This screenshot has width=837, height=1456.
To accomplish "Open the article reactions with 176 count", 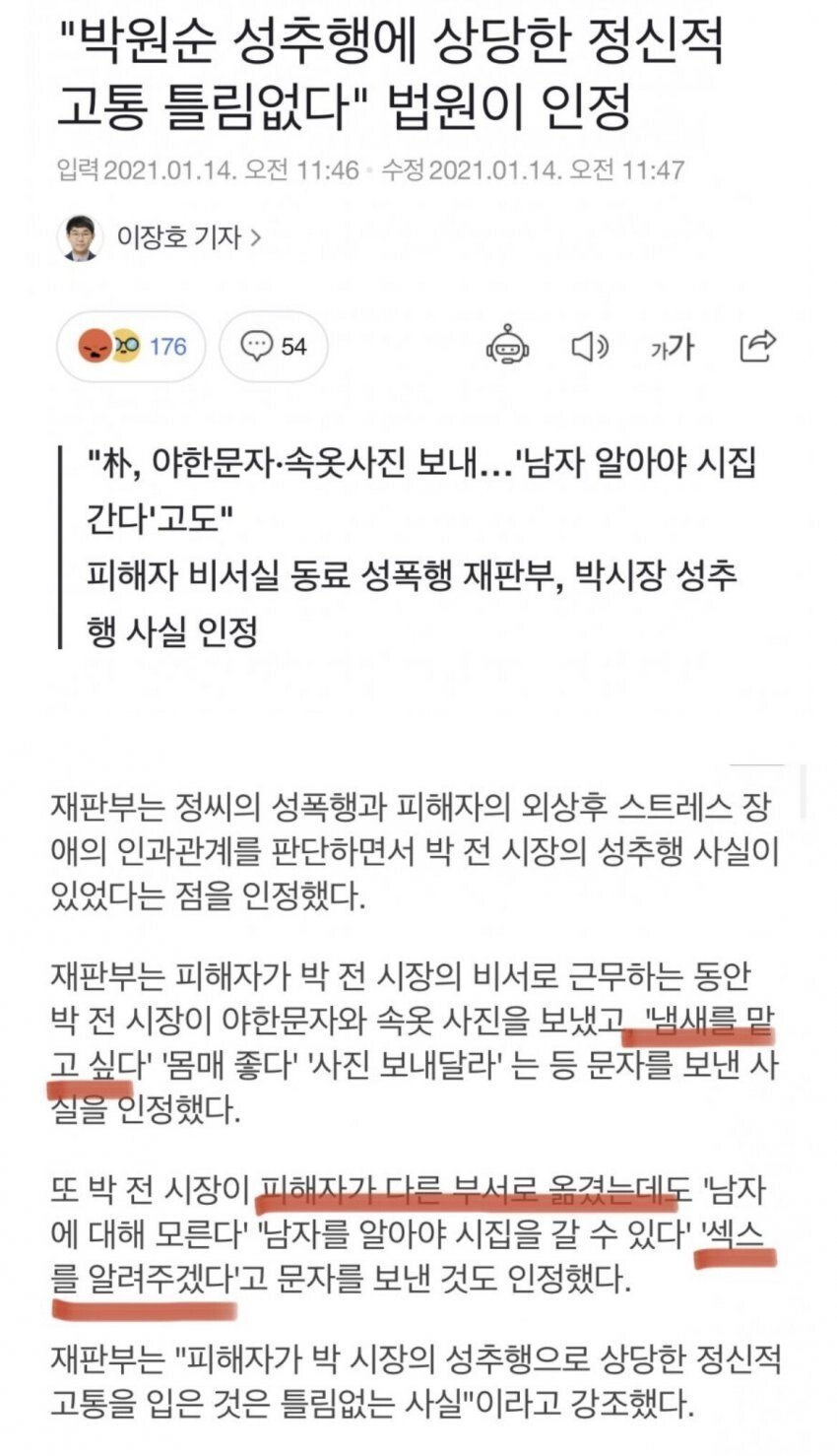I will click(x=130, y=346).
